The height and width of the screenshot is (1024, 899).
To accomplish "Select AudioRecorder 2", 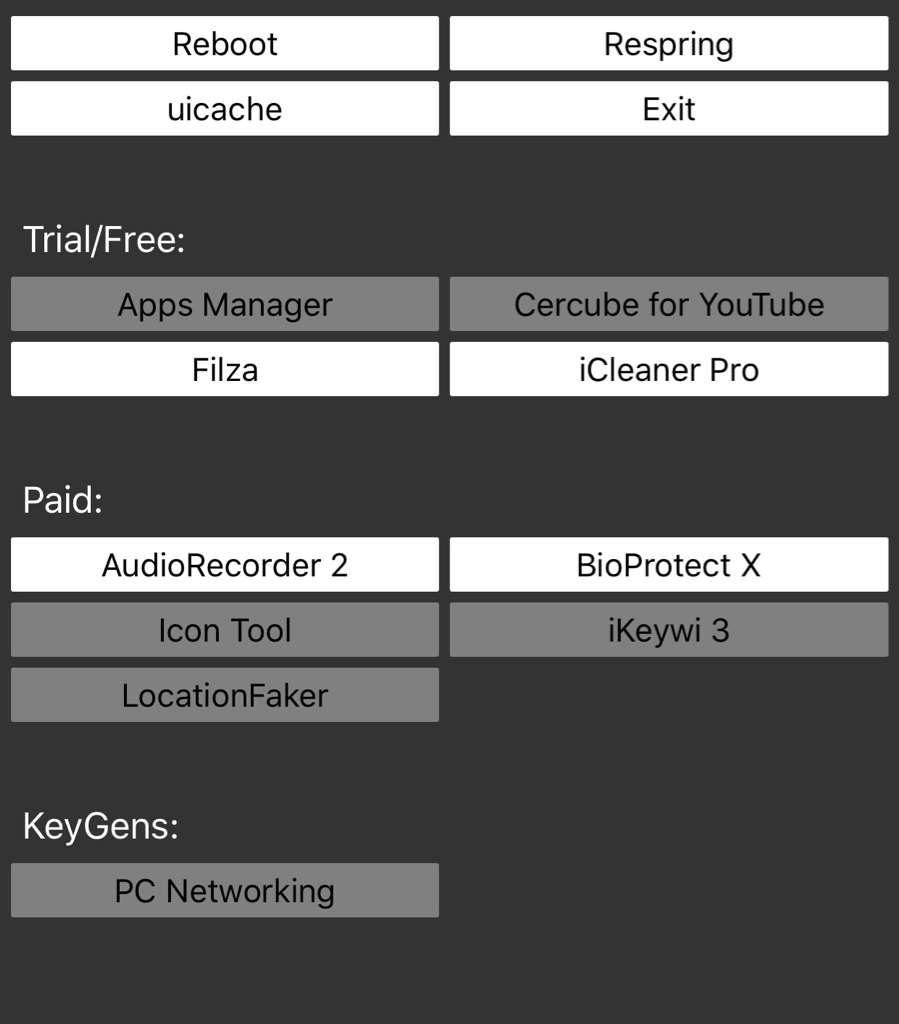I will point(225,565).
